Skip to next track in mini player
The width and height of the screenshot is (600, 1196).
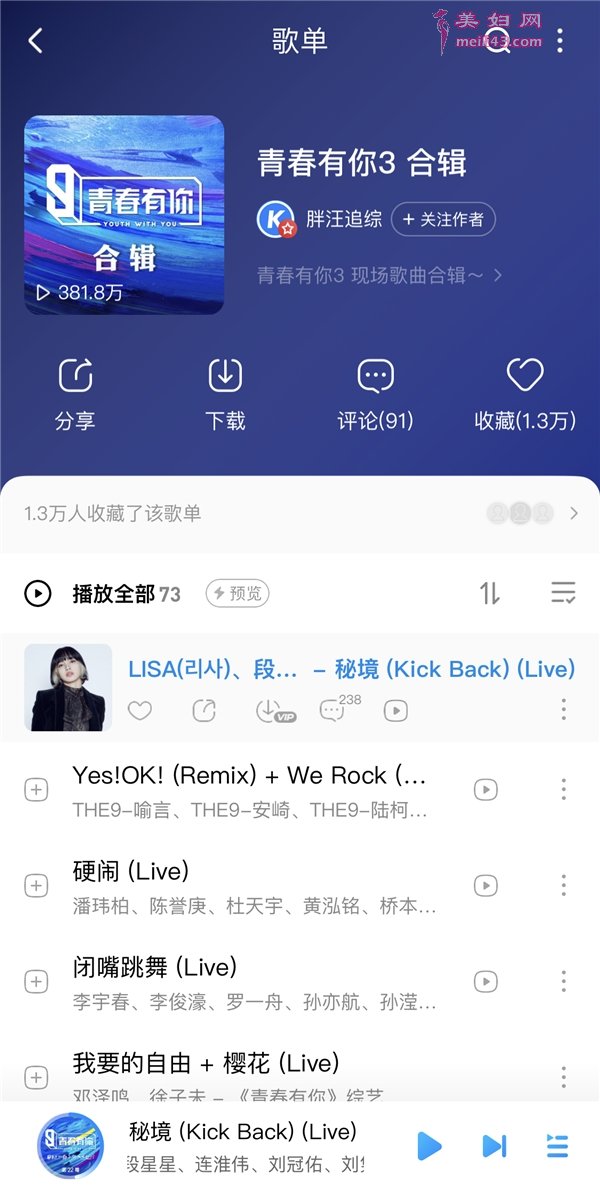(494, 1145)
